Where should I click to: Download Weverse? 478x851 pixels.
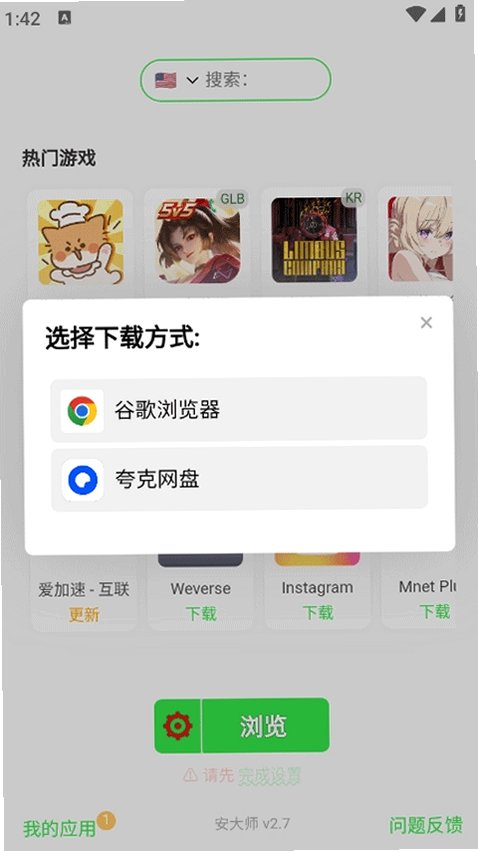coord(201,613)
